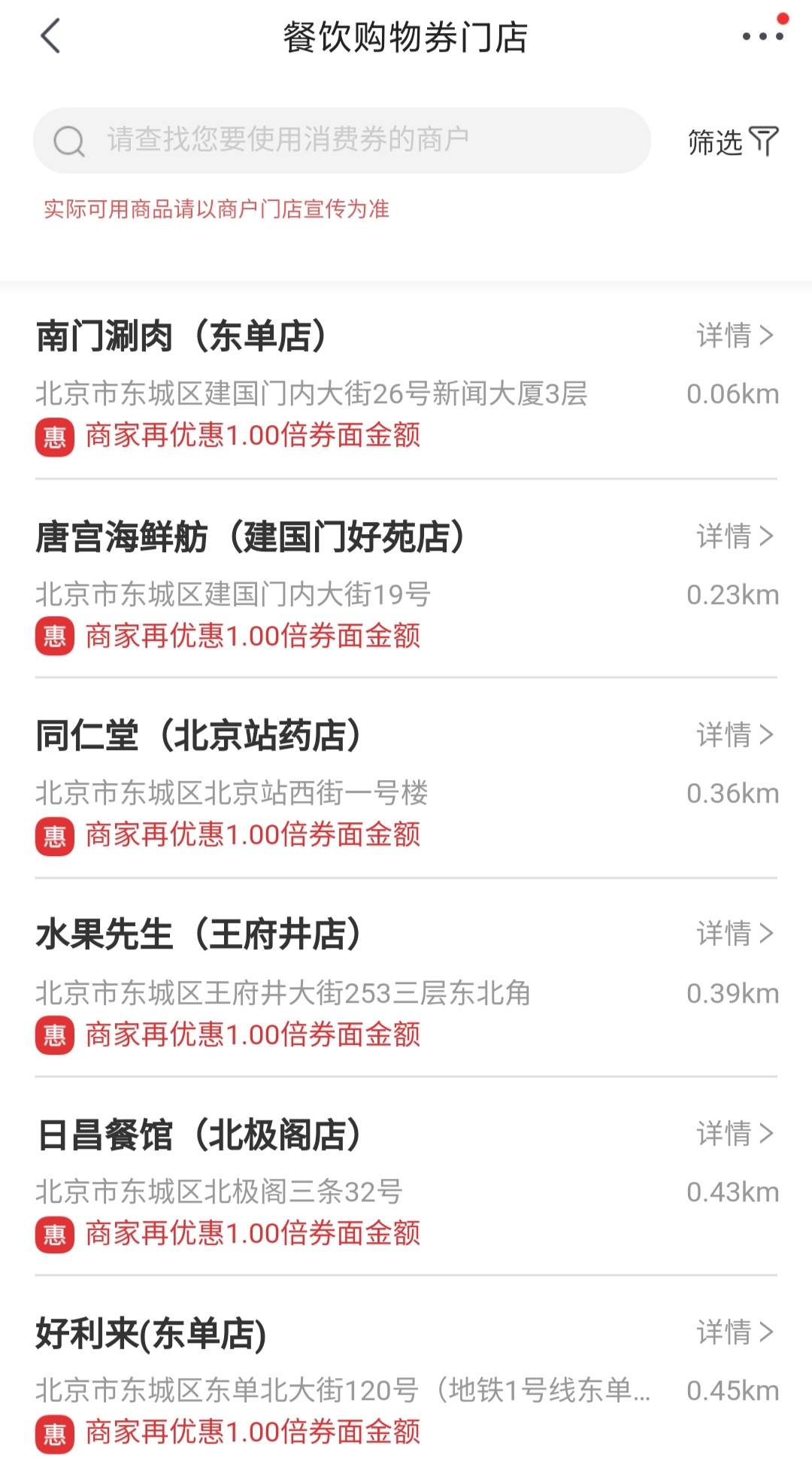
Task: Go back using the top-left arrow
Action: coord(50,36)
